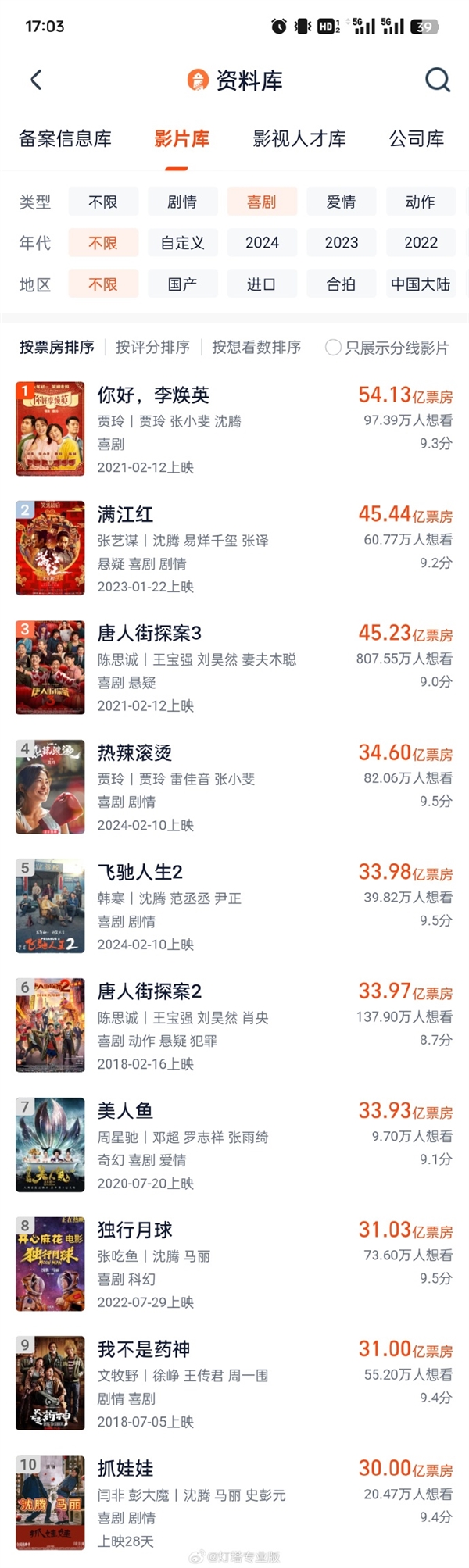Switch to the 公司库 tab
This screenshot has height=1568, width=469.
pos(416,139)
